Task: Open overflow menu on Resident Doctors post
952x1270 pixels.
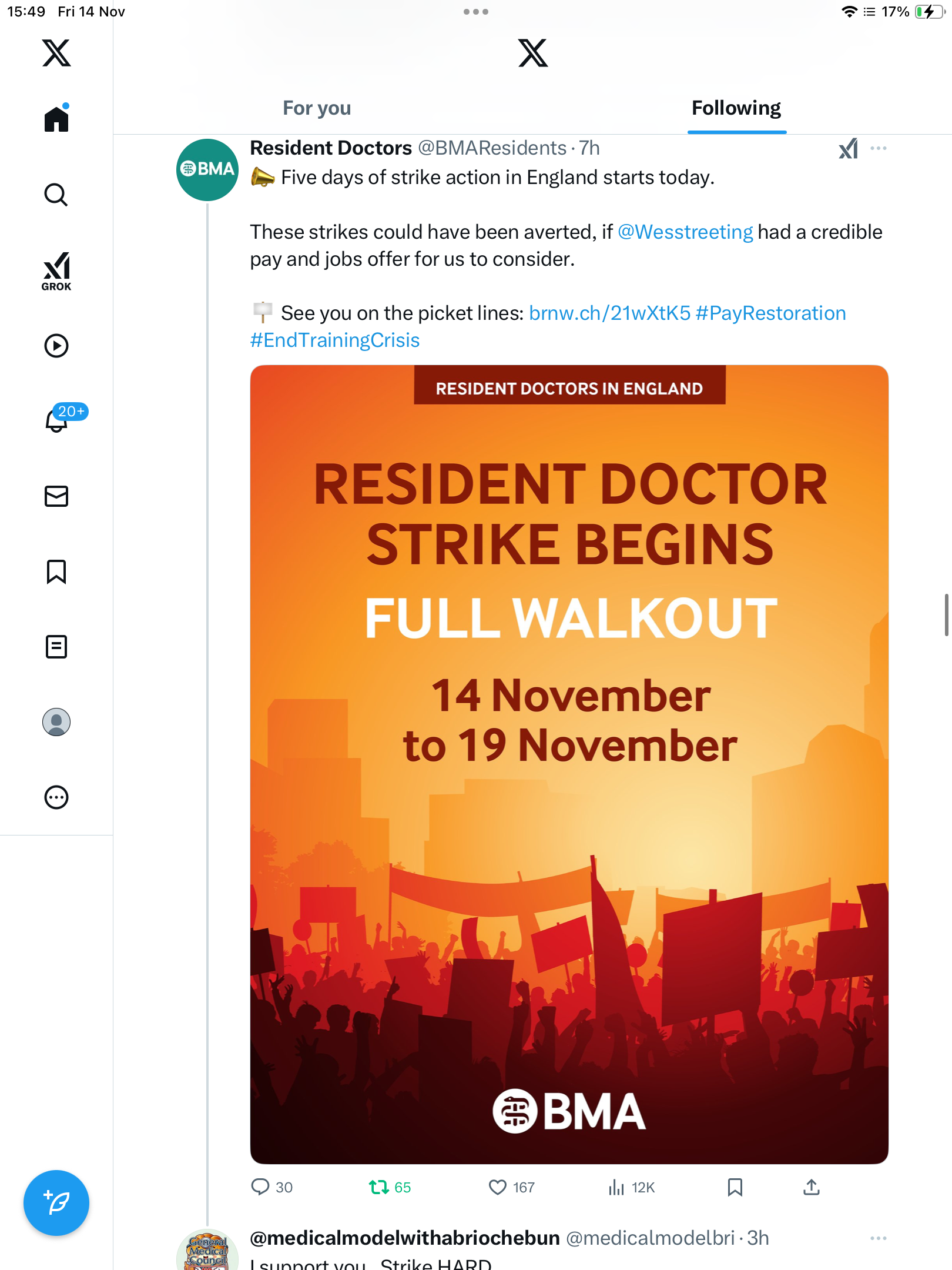Action: pyautogui.click(x=878, y=149)
